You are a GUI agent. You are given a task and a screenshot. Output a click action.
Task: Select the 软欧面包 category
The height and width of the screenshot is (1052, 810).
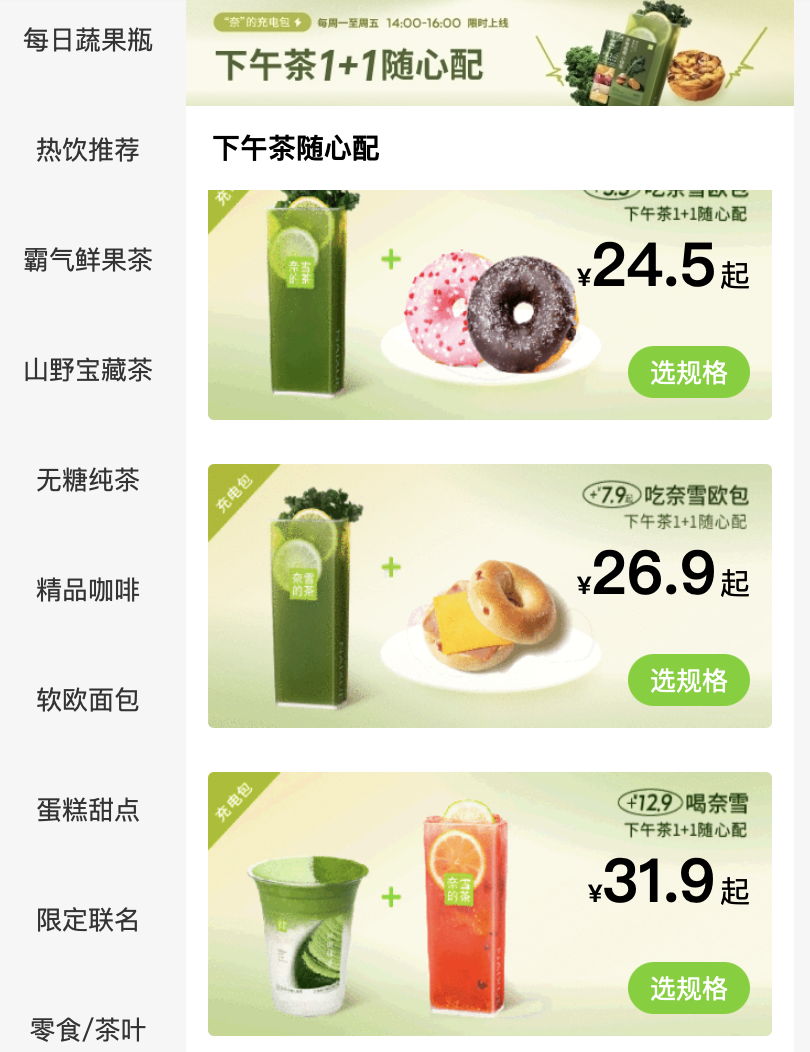pyautogui.click(x=88, y=700)
